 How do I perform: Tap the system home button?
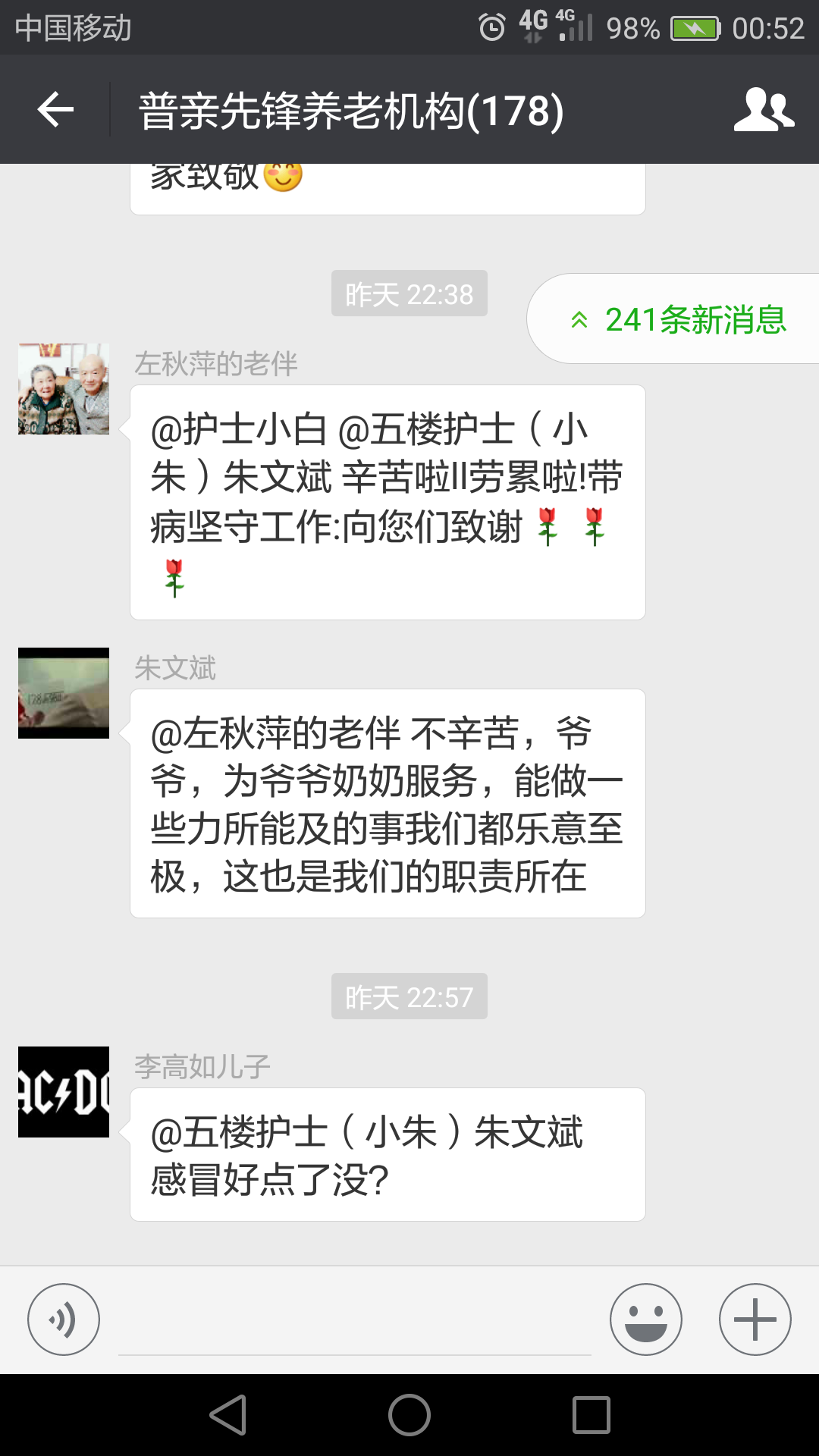[x=409, y=1415]
